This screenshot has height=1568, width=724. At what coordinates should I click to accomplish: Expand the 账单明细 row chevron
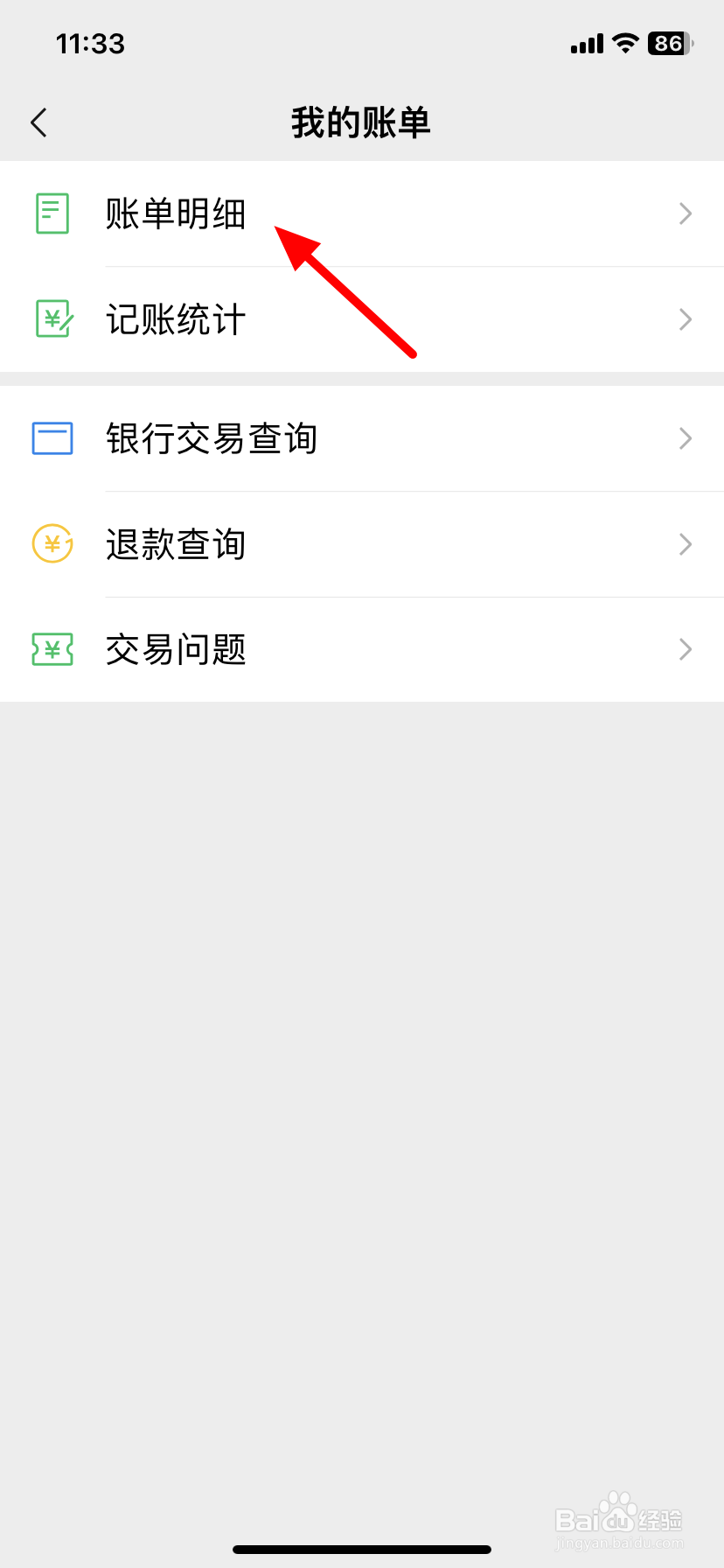pyautogui.click(x=686, y=213)
